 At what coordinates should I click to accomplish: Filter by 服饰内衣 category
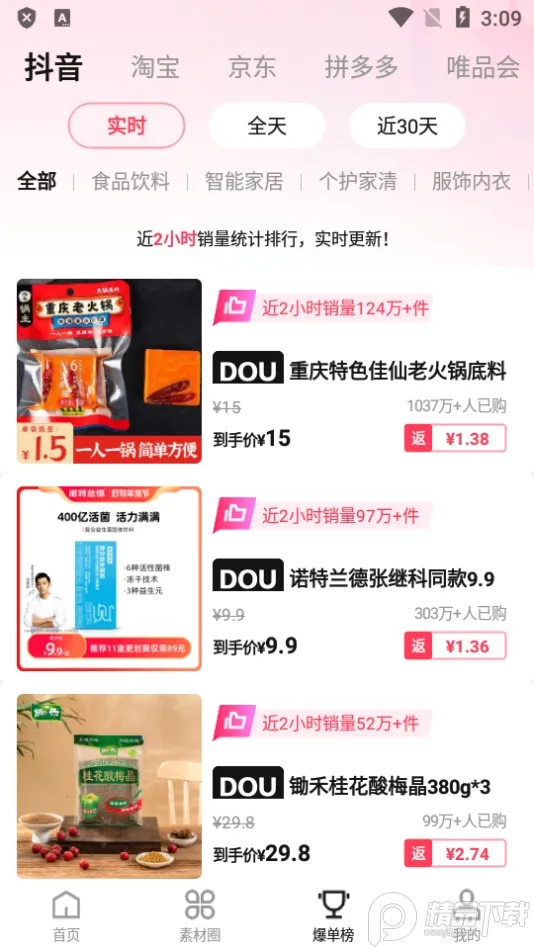pos(471,181)
